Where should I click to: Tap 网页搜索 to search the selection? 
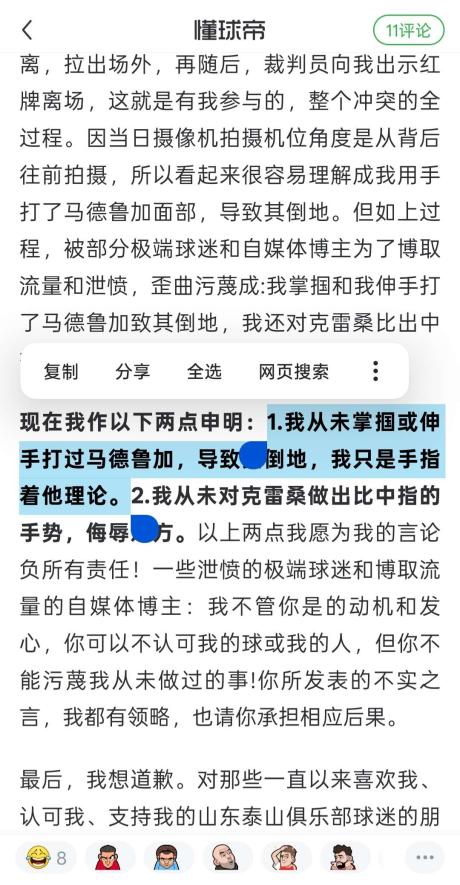click(293, 371)
